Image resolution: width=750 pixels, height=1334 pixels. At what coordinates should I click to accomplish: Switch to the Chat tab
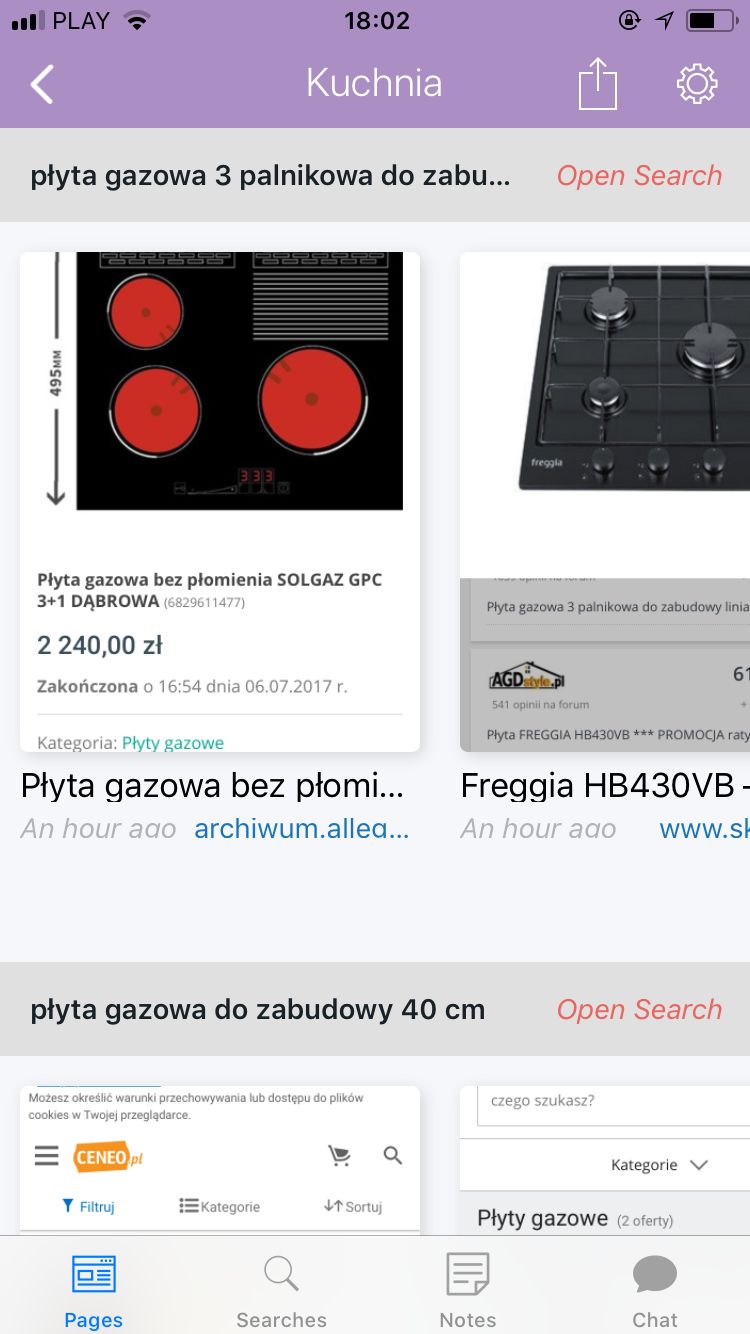(x=655, y=1290)
